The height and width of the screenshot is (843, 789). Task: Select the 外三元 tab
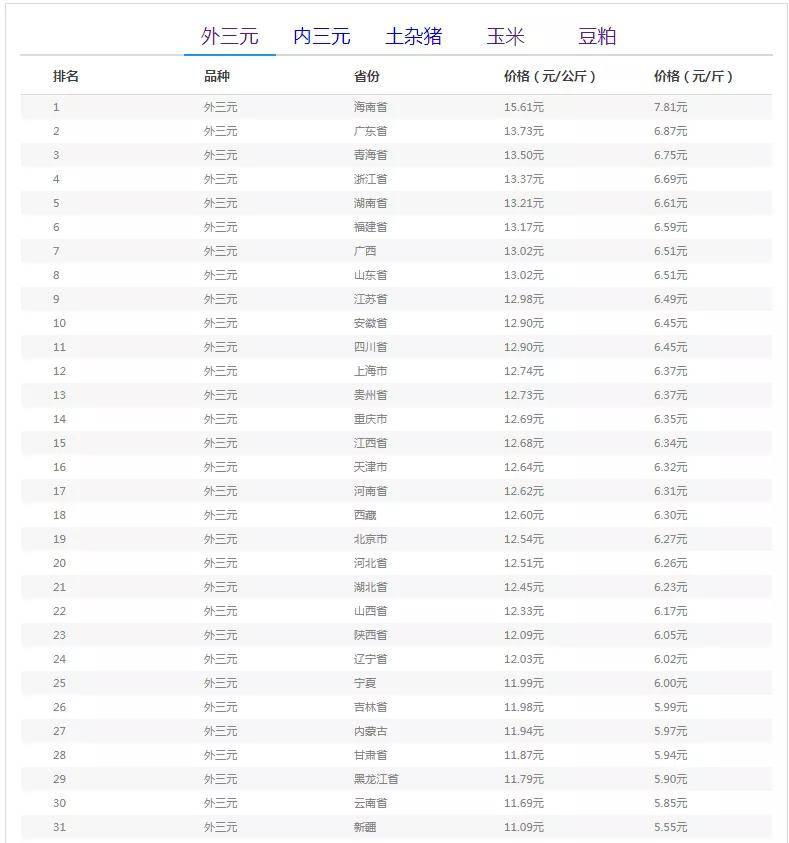point(229,37)
